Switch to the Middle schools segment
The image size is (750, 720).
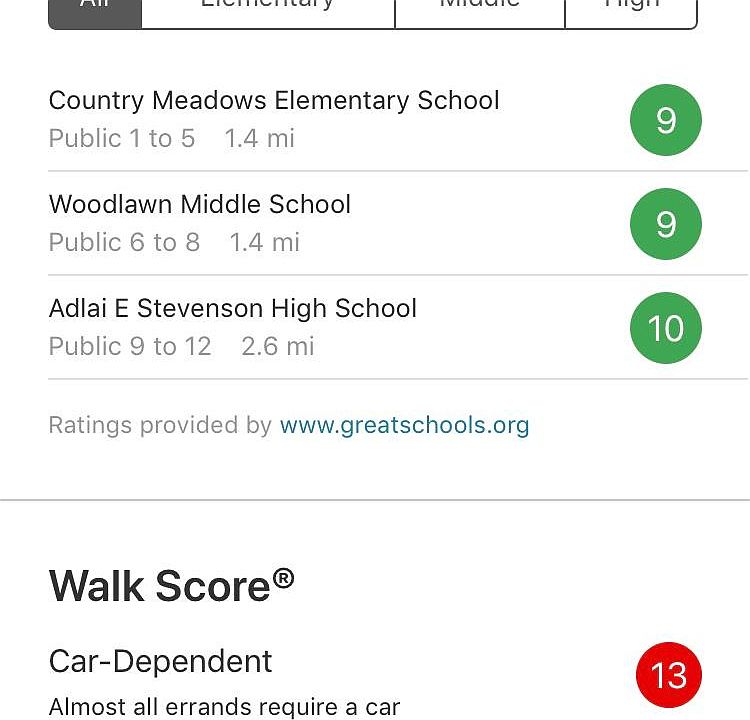click(x=480, y=12)
